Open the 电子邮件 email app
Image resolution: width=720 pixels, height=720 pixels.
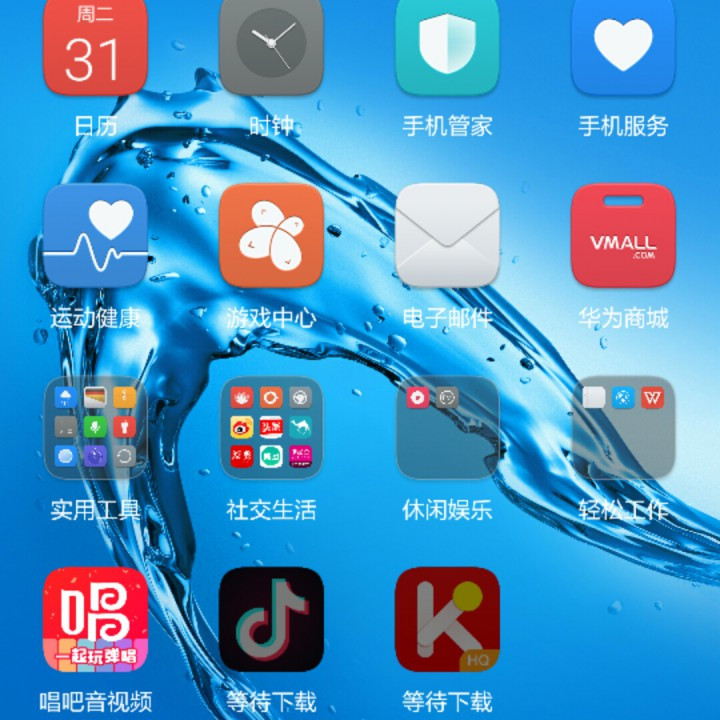[447, 236]
